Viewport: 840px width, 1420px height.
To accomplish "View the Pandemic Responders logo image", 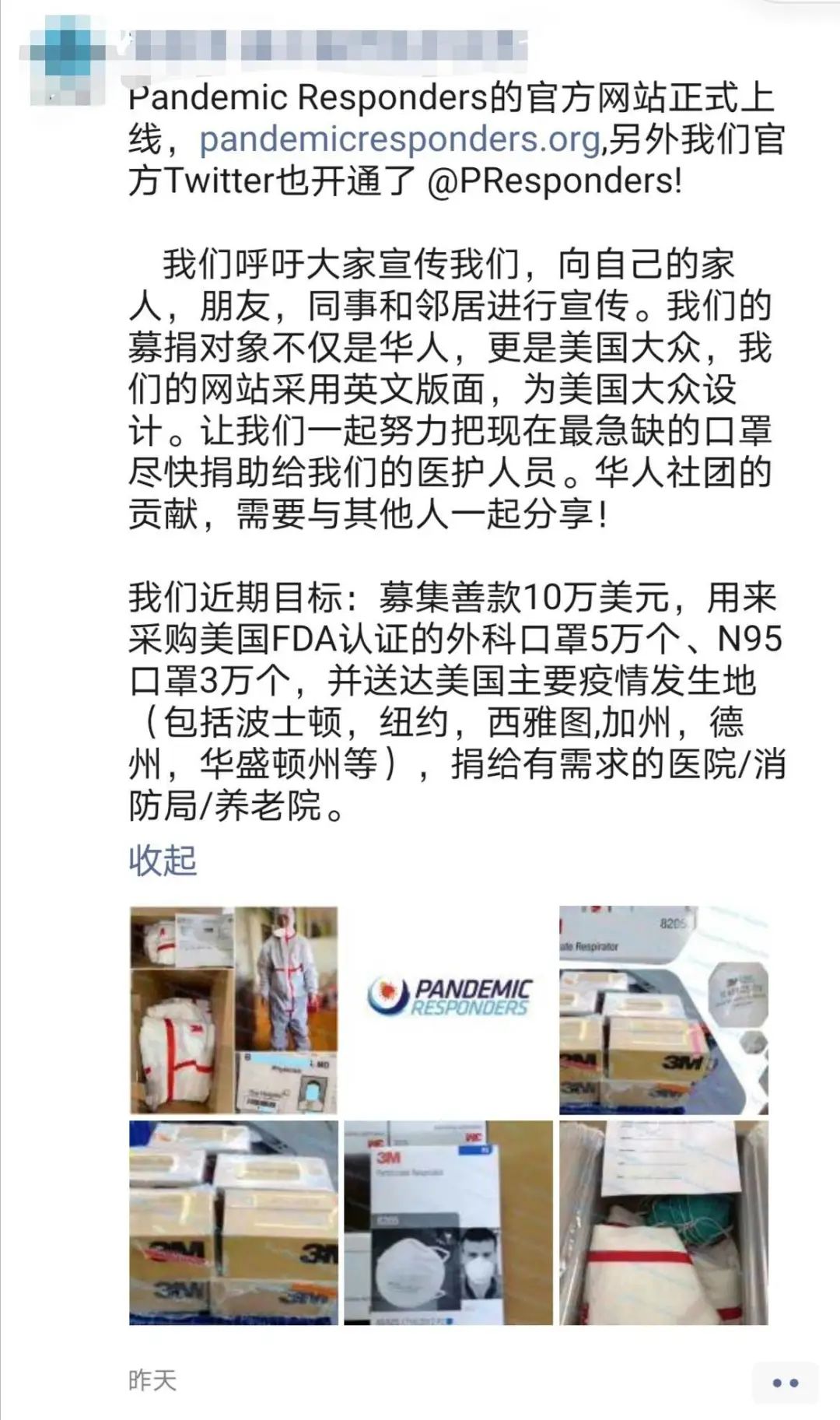I will tap(449, 1010).
